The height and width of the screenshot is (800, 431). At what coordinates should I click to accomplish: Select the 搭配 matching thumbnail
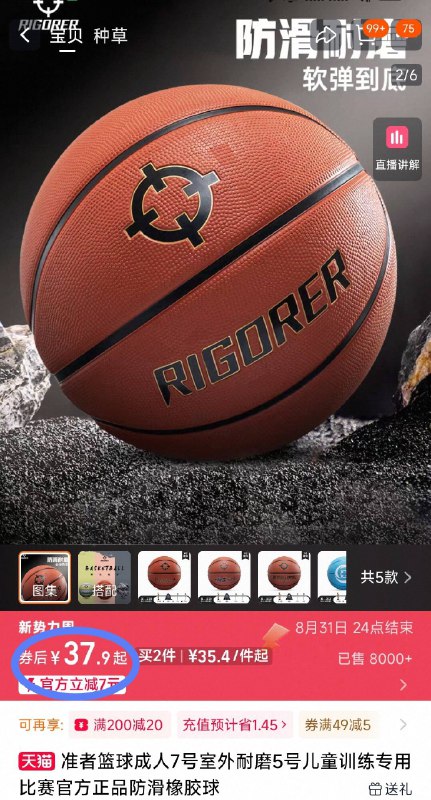(104, 577)
